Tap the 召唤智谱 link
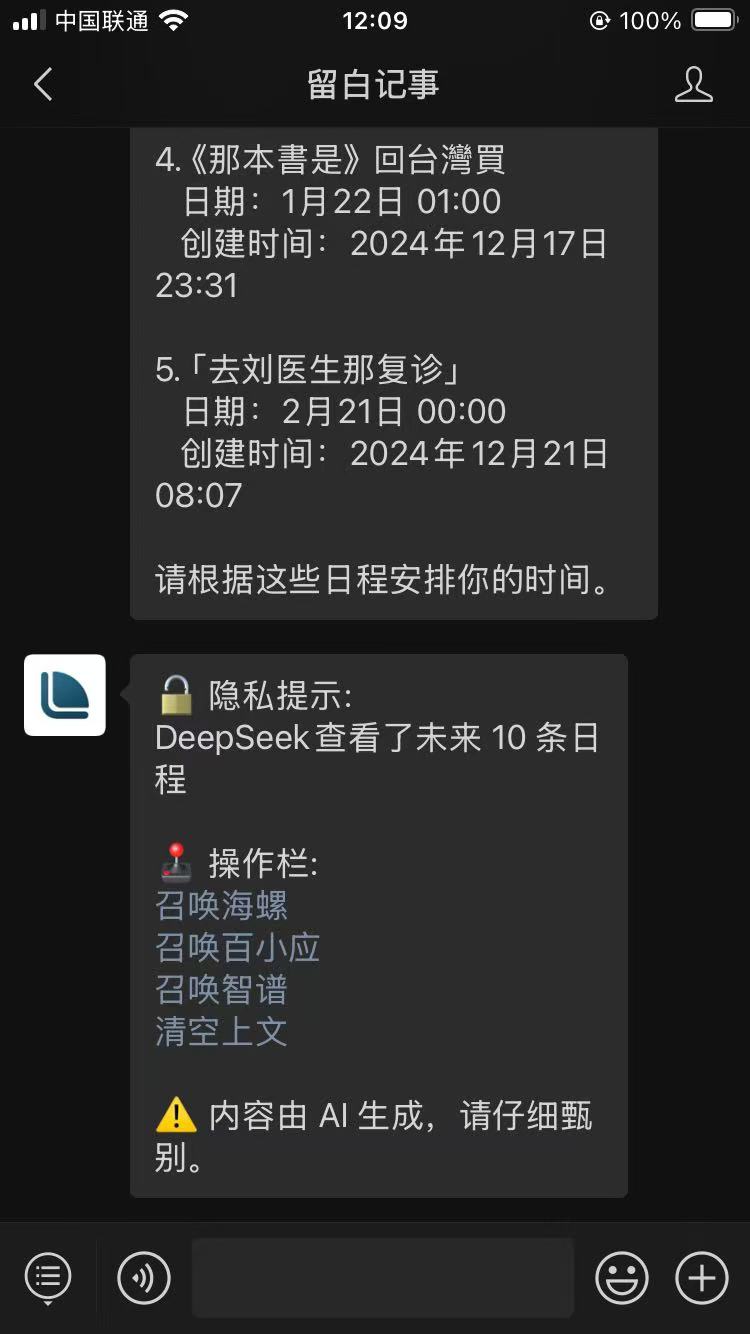 pyautogui.click(x=221, y=990)
